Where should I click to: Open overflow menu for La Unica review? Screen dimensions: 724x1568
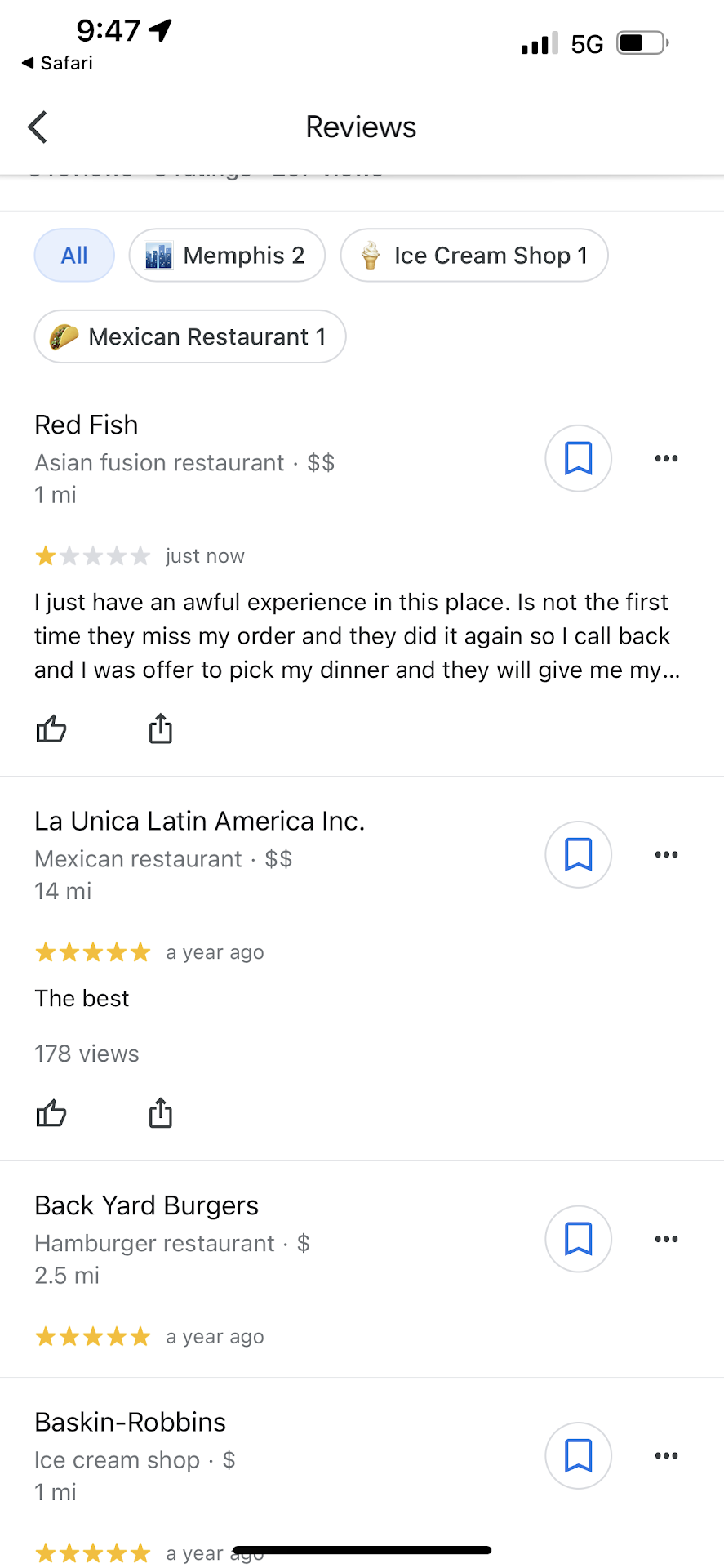[666, 854]
